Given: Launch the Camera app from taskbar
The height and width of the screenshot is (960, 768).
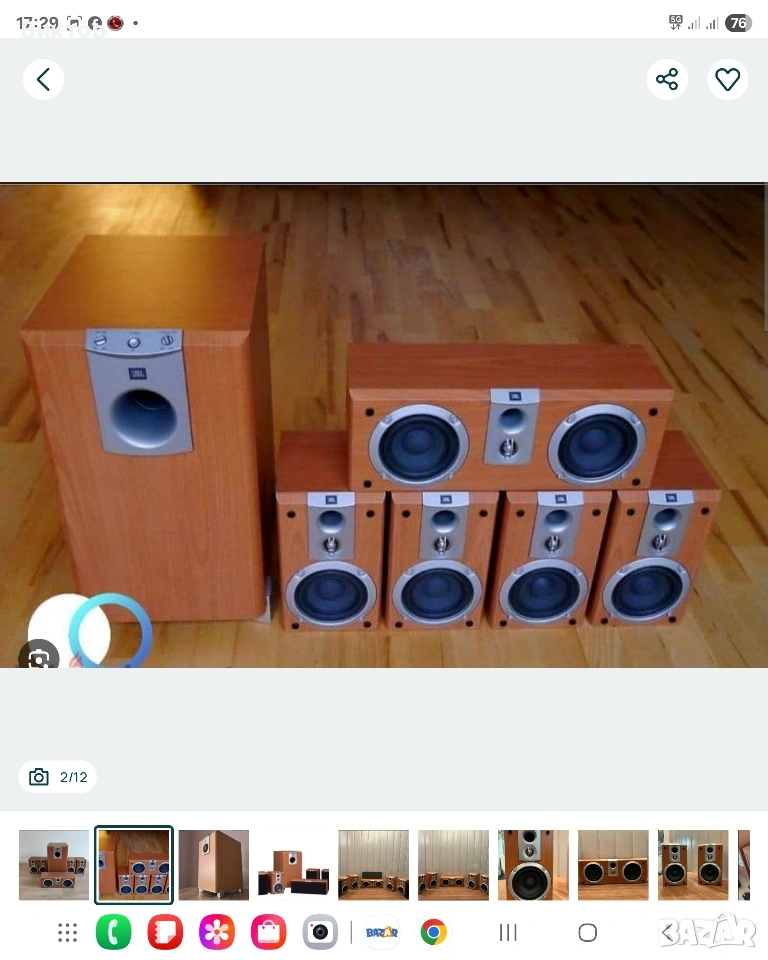Looking at the screenshot, I should coord(320,933).
